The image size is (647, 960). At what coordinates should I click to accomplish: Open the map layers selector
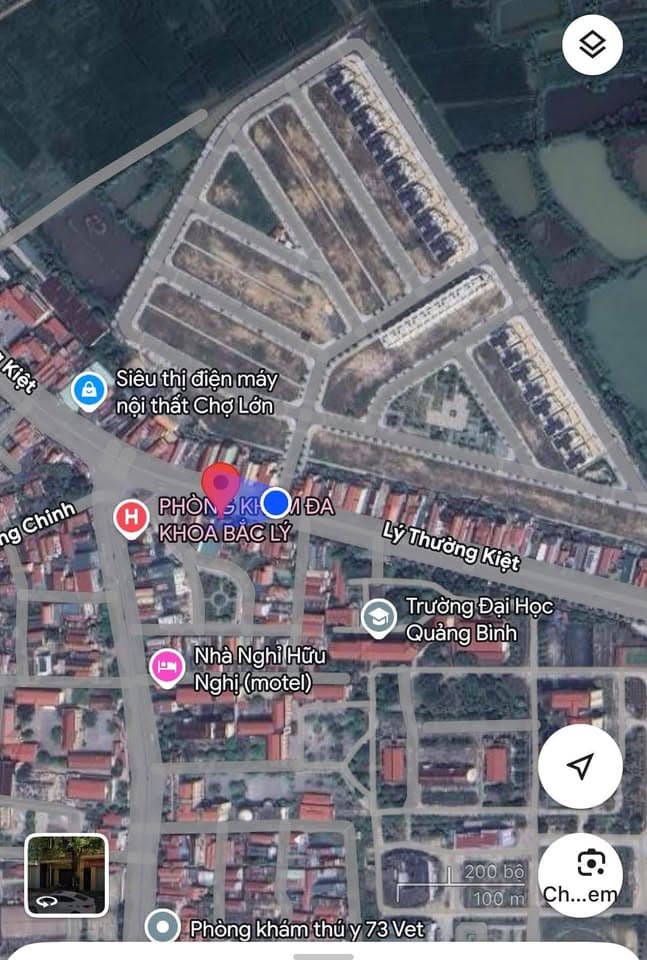click(592, 45)
